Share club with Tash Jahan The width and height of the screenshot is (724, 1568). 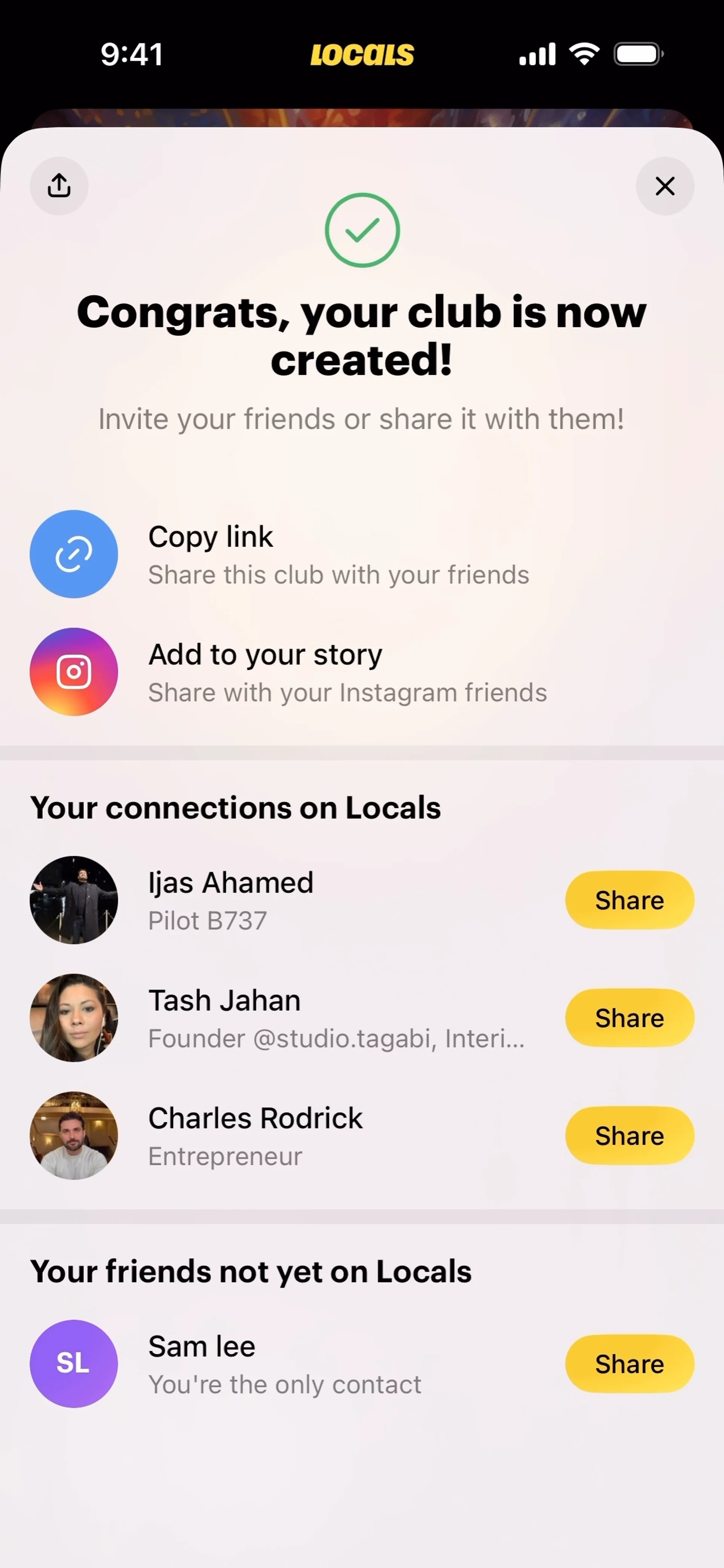629,1018
